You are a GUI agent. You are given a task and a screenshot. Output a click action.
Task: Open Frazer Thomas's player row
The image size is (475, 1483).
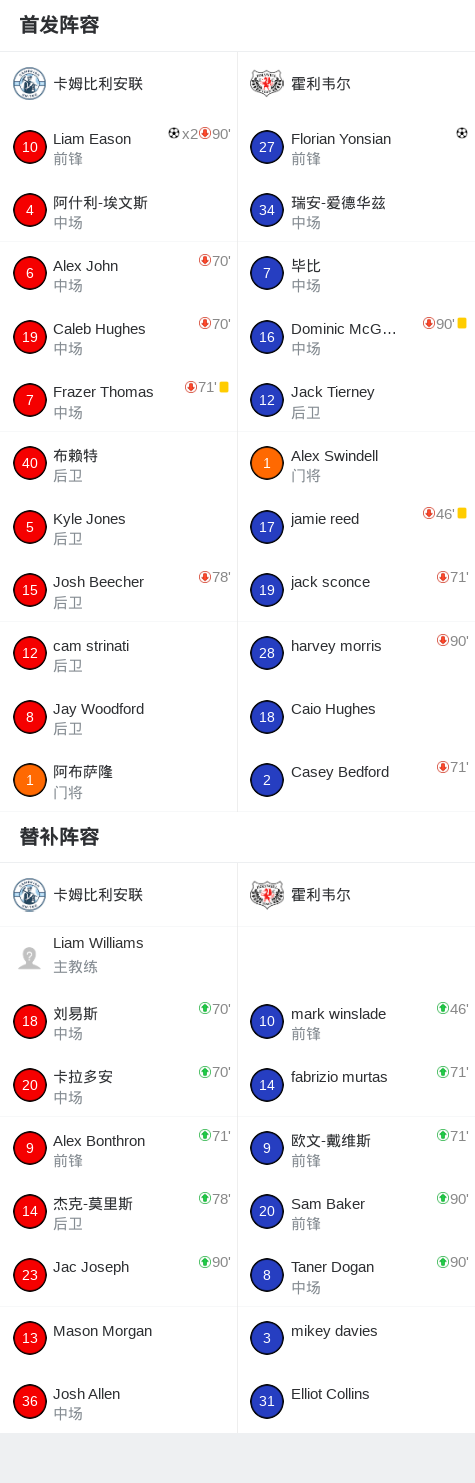(x=118, y=401)
